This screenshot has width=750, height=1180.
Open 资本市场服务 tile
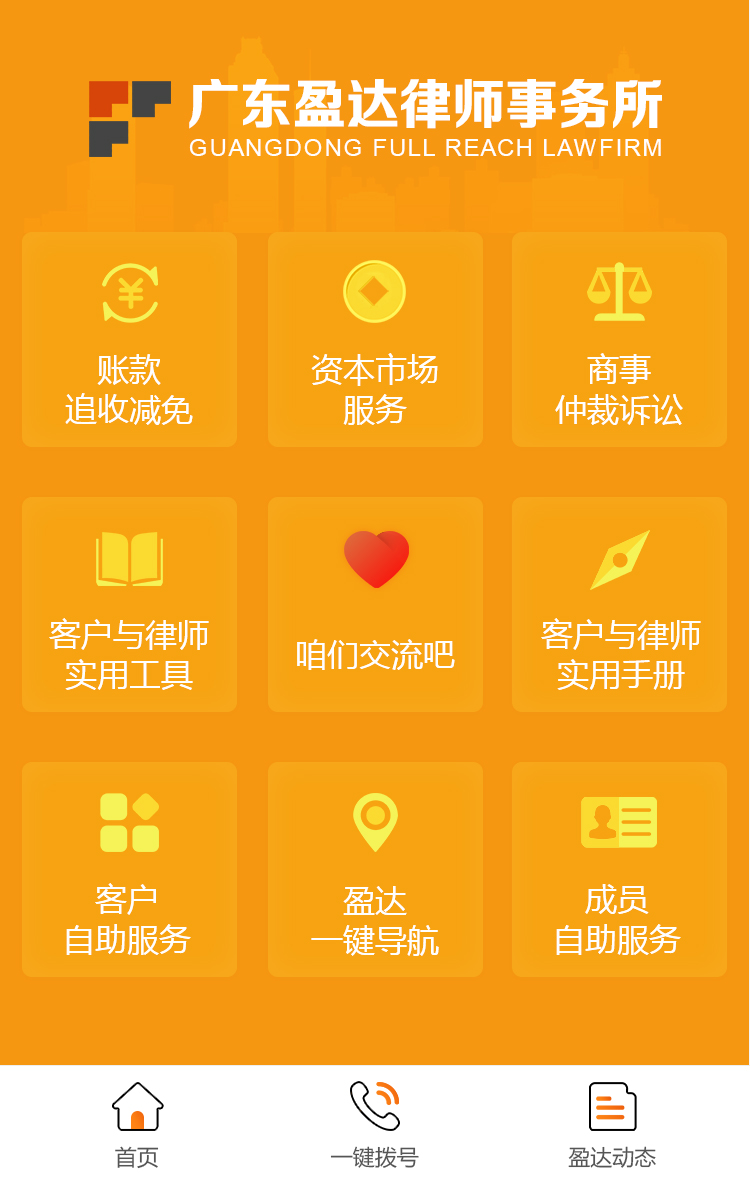coord(375,340)
